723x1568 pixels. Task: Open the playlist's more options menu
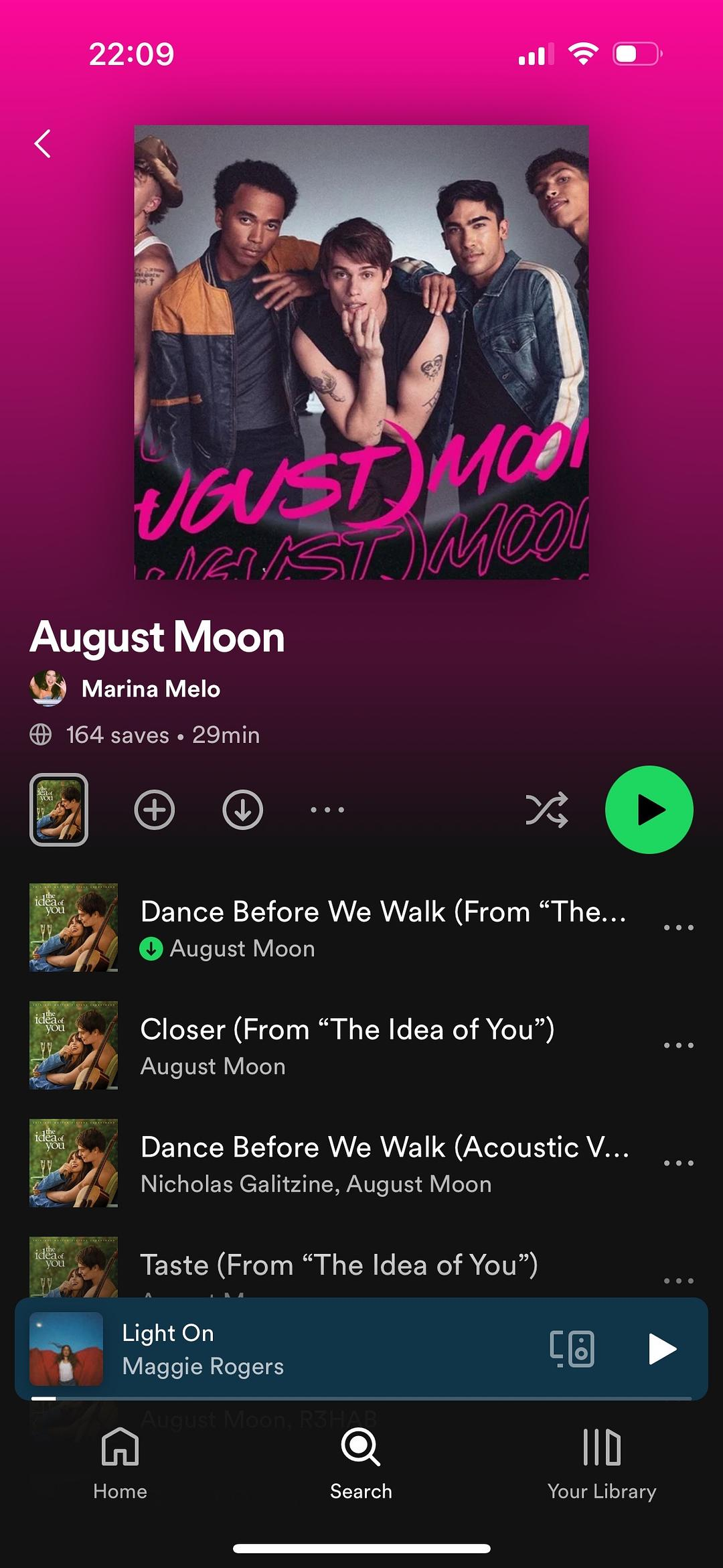coord(327,810)
